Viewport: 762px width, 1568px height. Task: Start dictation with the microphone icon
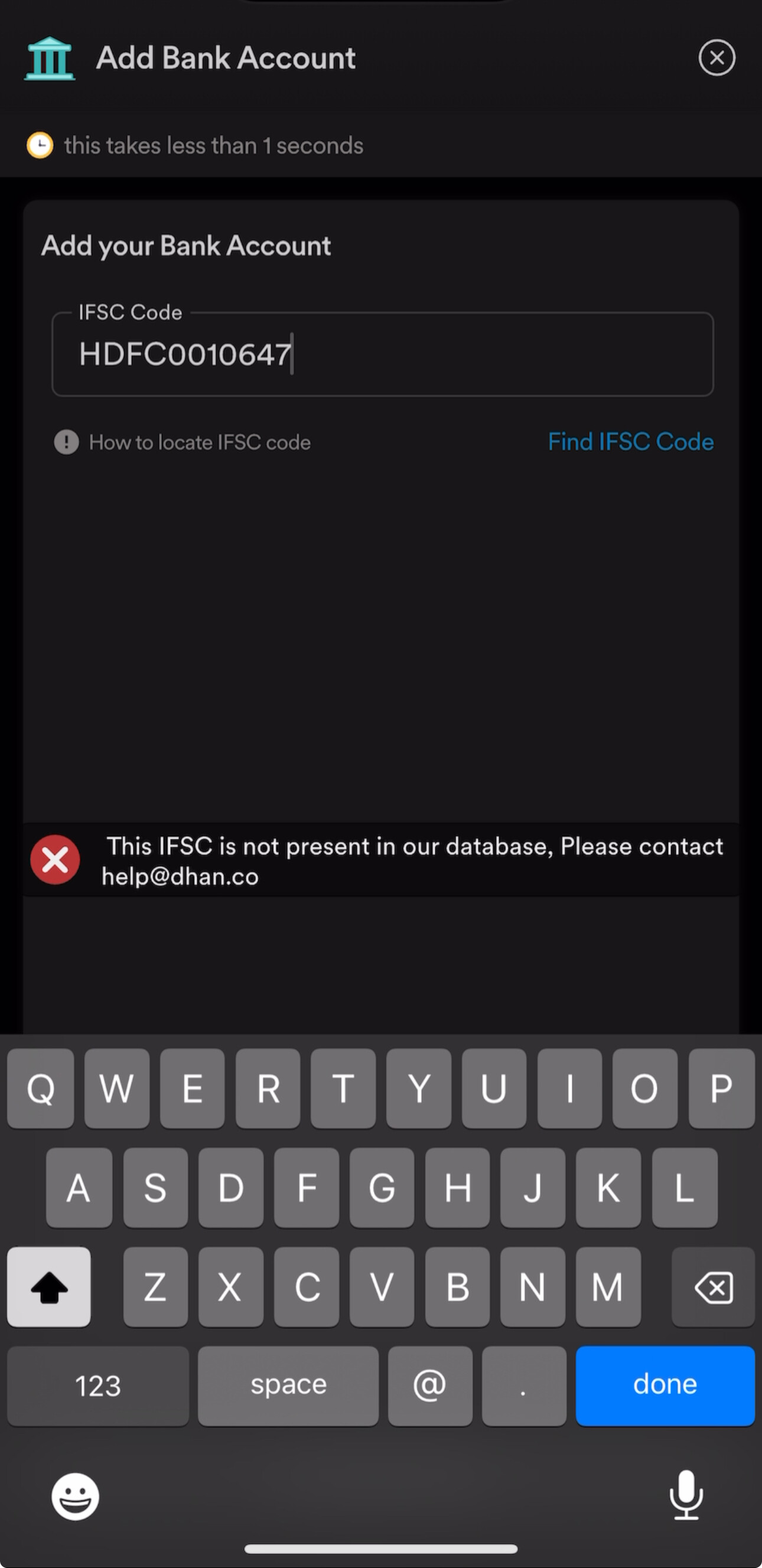686,1495
